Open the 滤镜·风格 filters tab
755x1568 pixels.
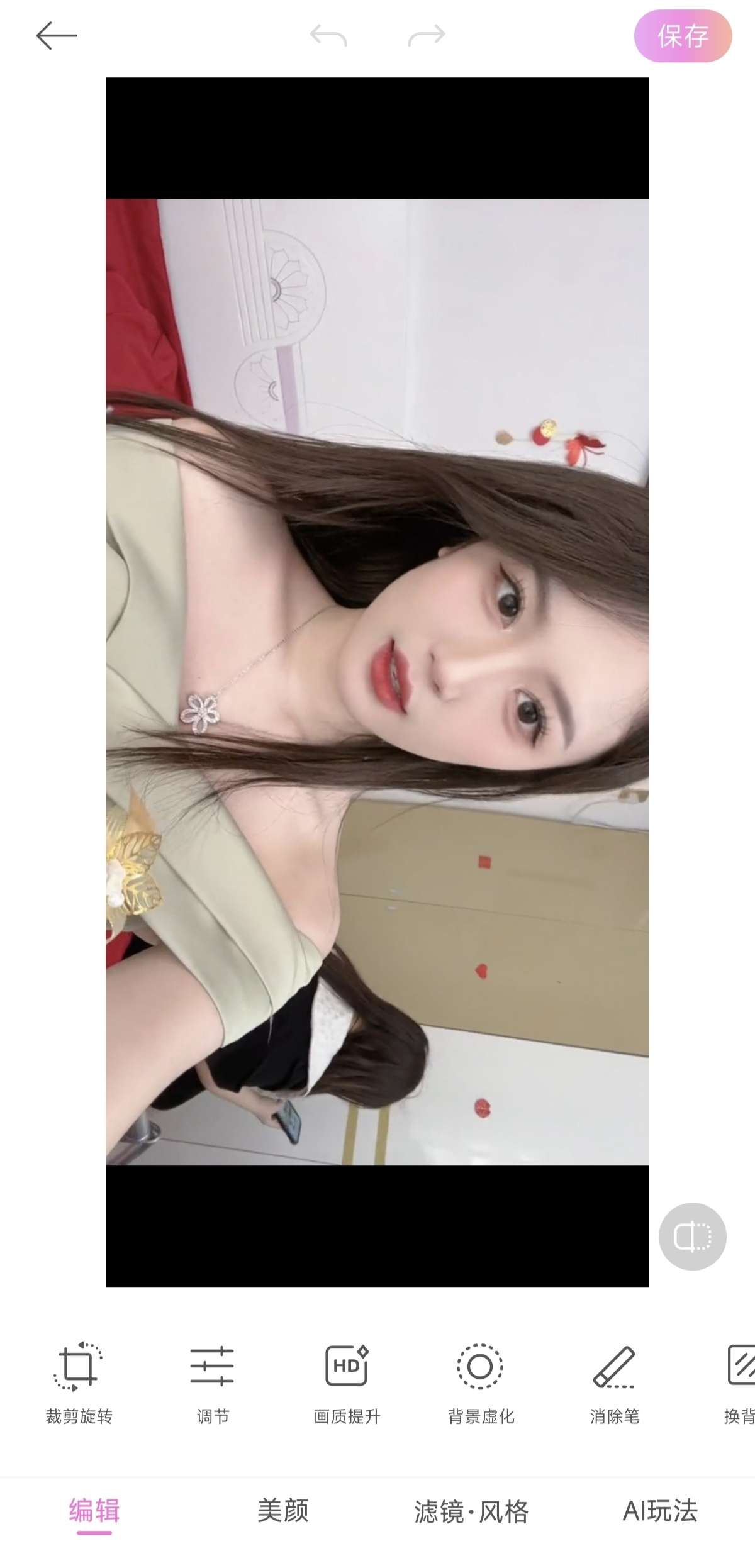point(471,1511)
